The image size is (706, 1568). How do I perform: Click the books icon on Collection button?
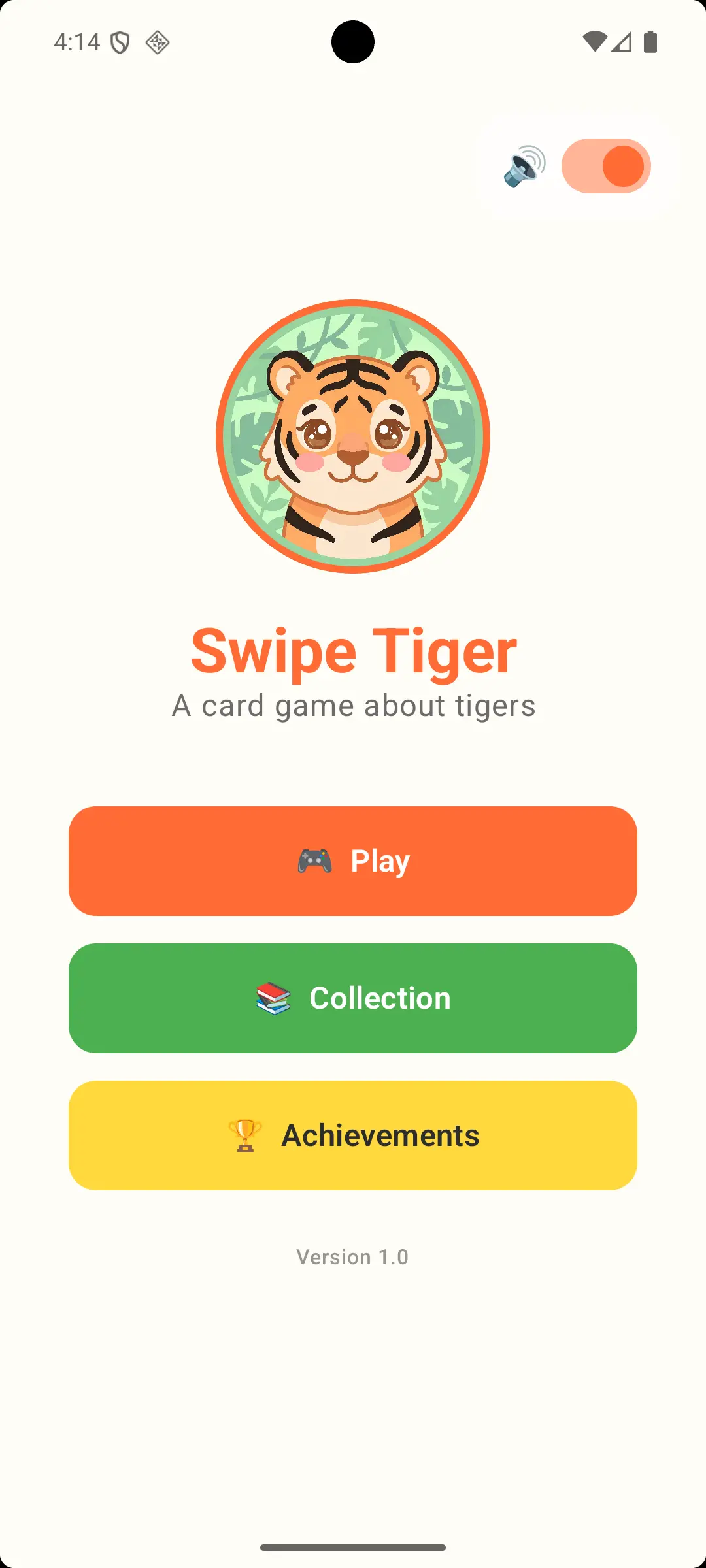pos(273,998)
